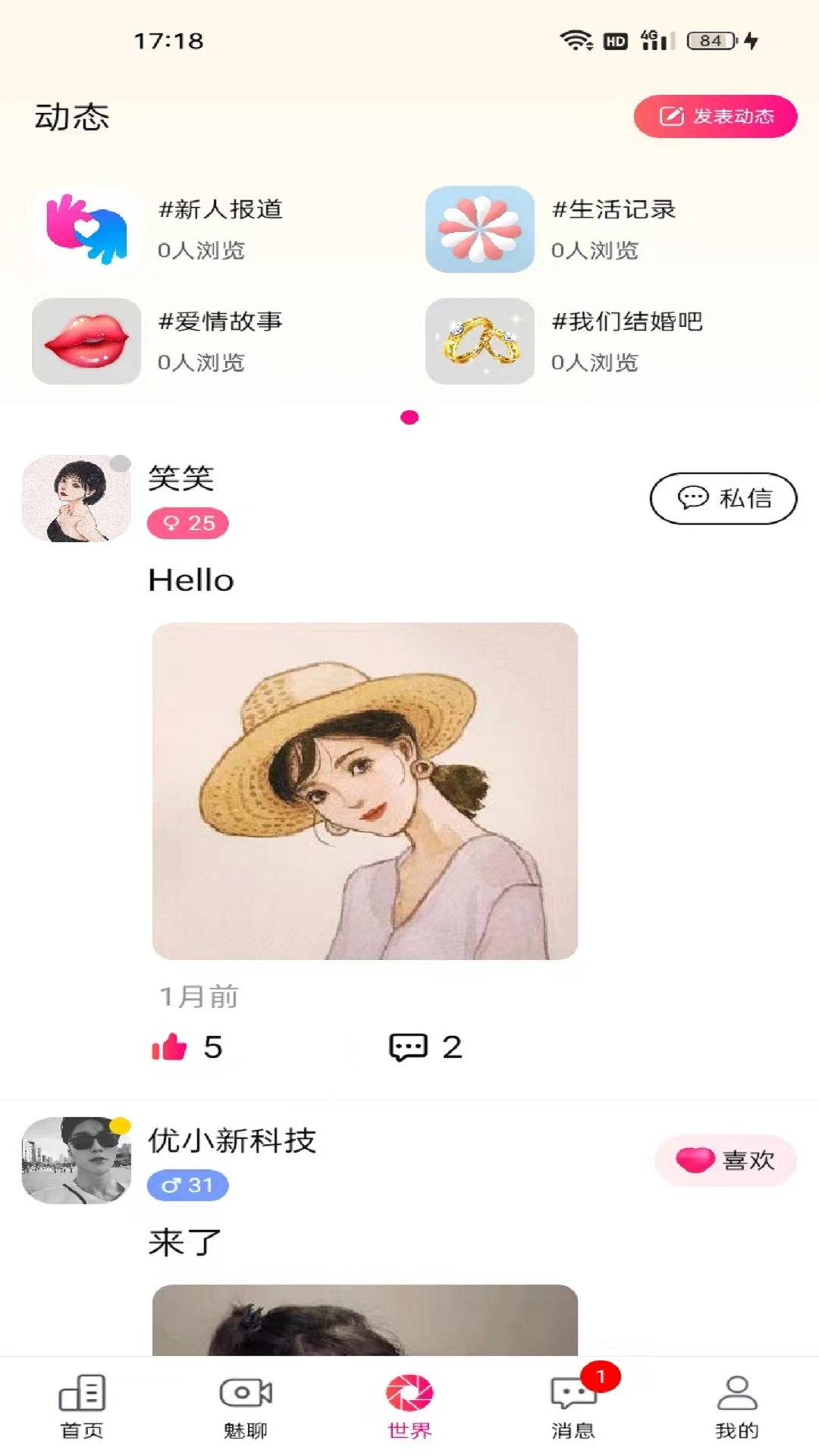Image resolution: width=819 pixels, height=1456 pixels.
Task: Select the 世界 tab
Action: [x=409, y=1407]
